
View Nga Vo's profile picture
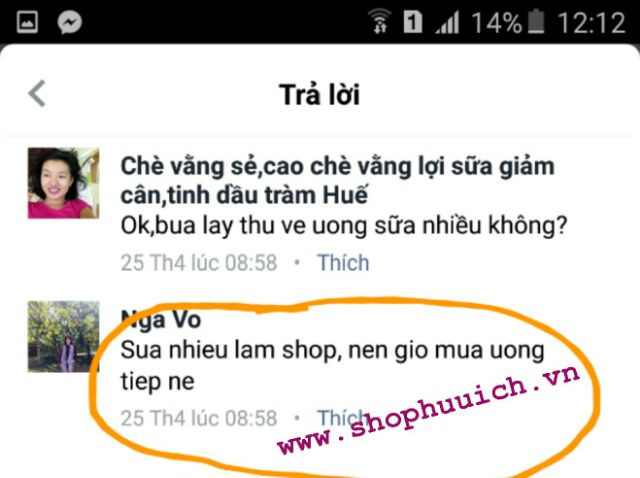click(x=63, y=336)
